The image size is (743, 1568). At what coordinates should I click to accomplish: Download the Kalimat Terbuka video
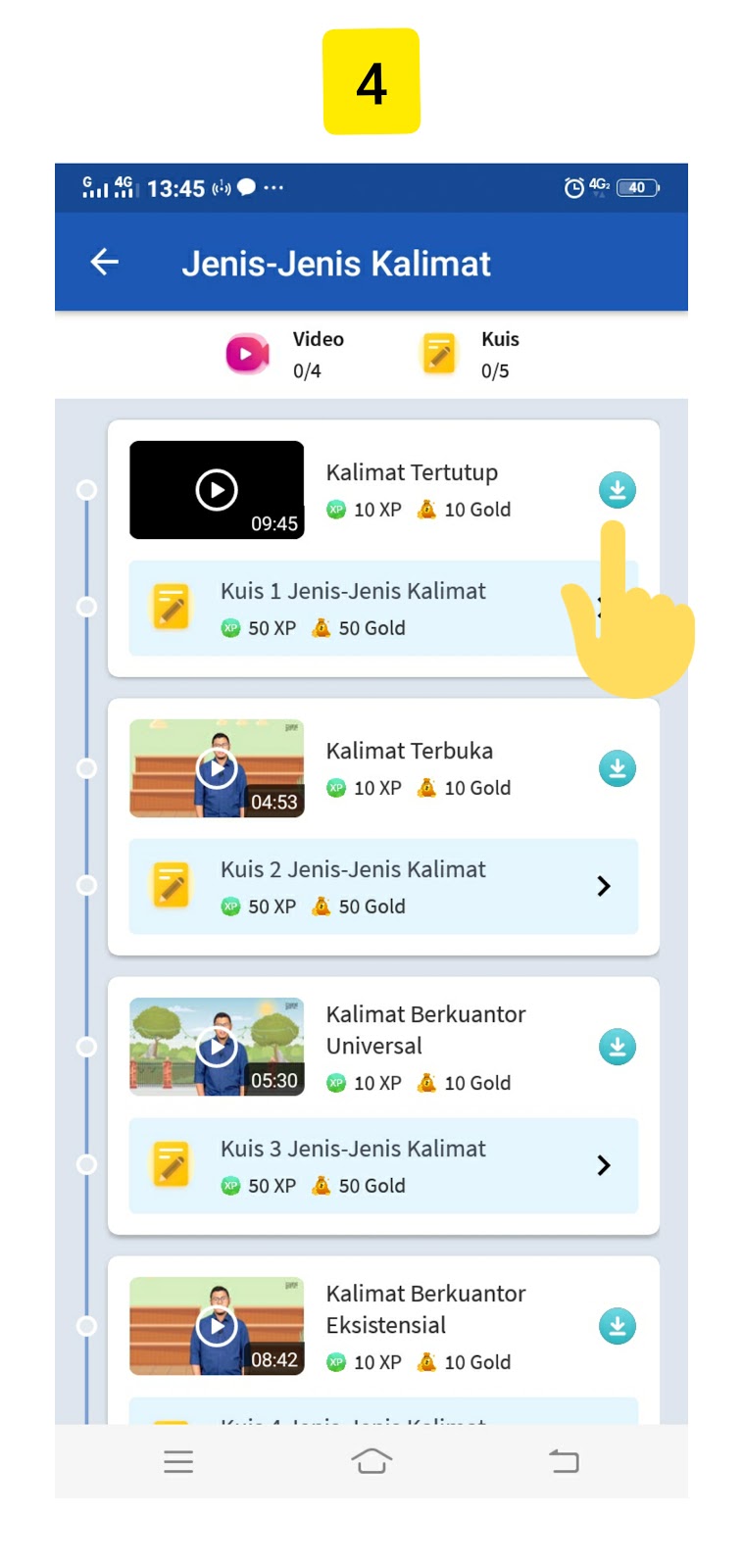coord(618,768)
